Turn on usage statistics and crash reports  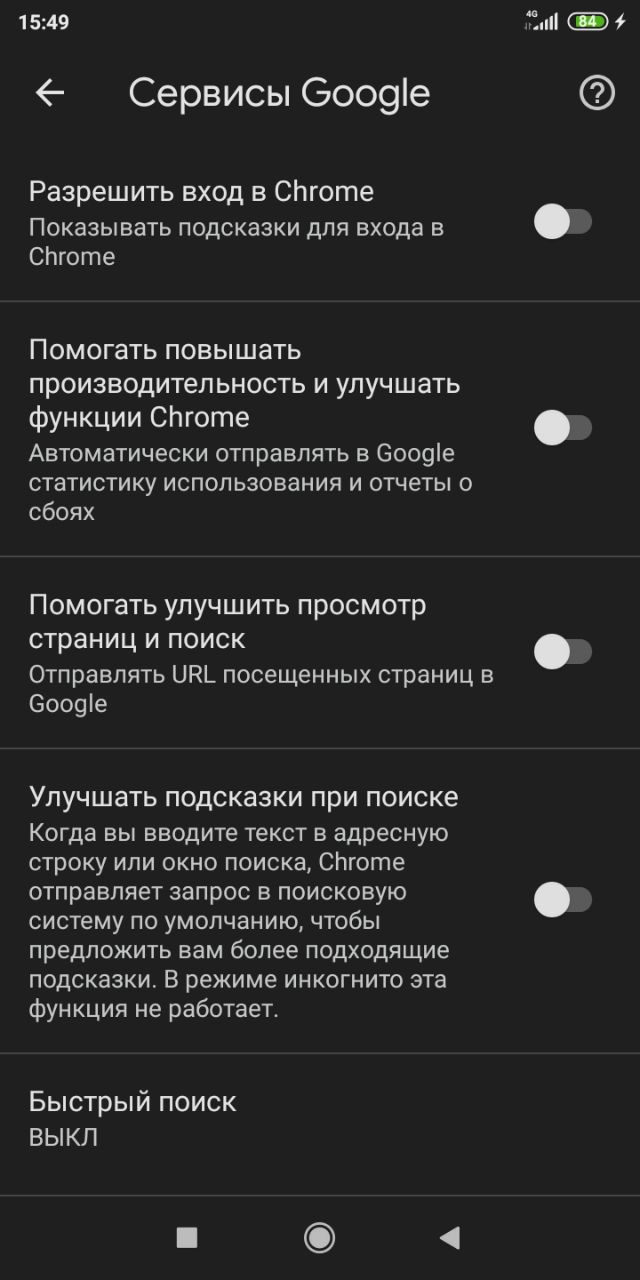click(563, 428)
